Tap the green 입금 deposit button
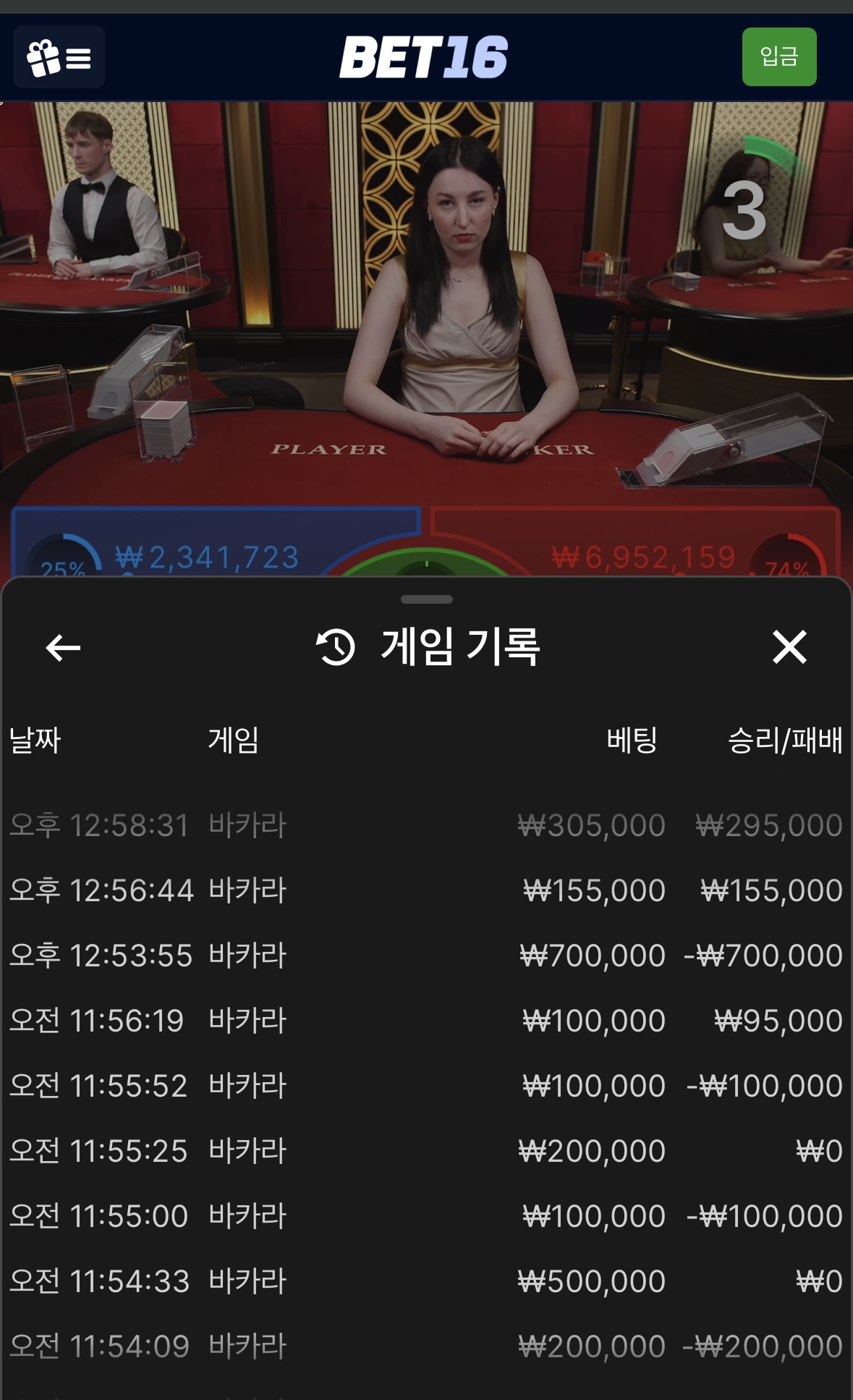This screenshot has width=853, height=1400. (x=778, y=57)
